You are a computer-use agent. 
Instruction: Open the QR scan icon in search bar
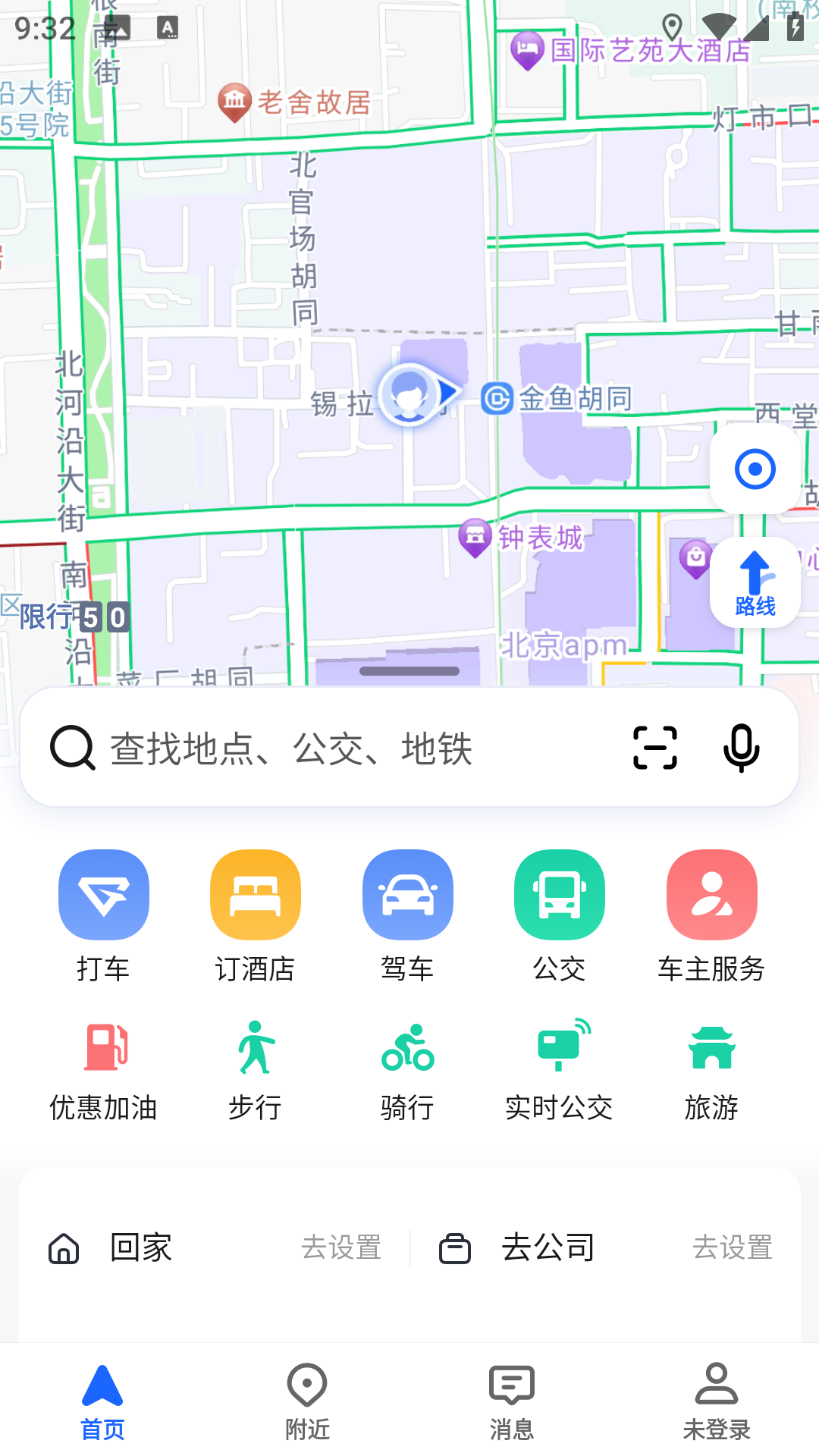tap(657, 748)
